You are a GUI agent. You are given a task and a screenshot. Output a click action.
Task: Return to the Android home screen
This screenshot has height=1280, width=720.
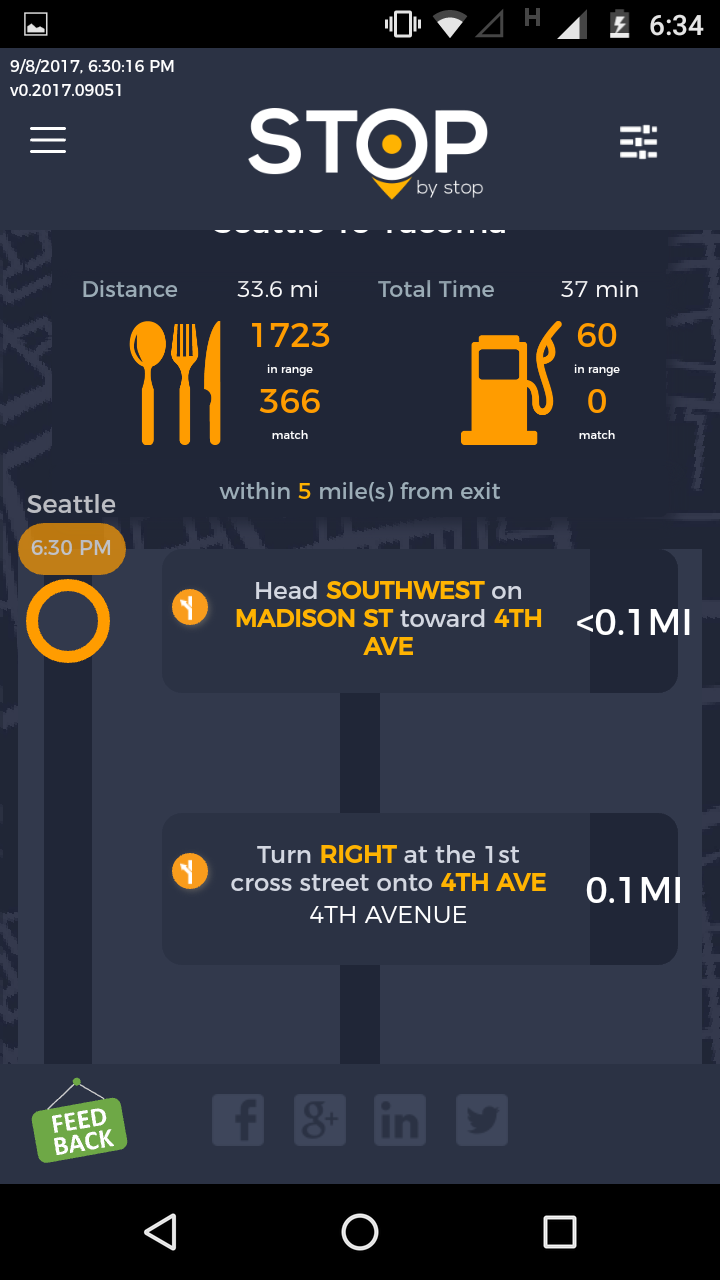[360, 1232]
